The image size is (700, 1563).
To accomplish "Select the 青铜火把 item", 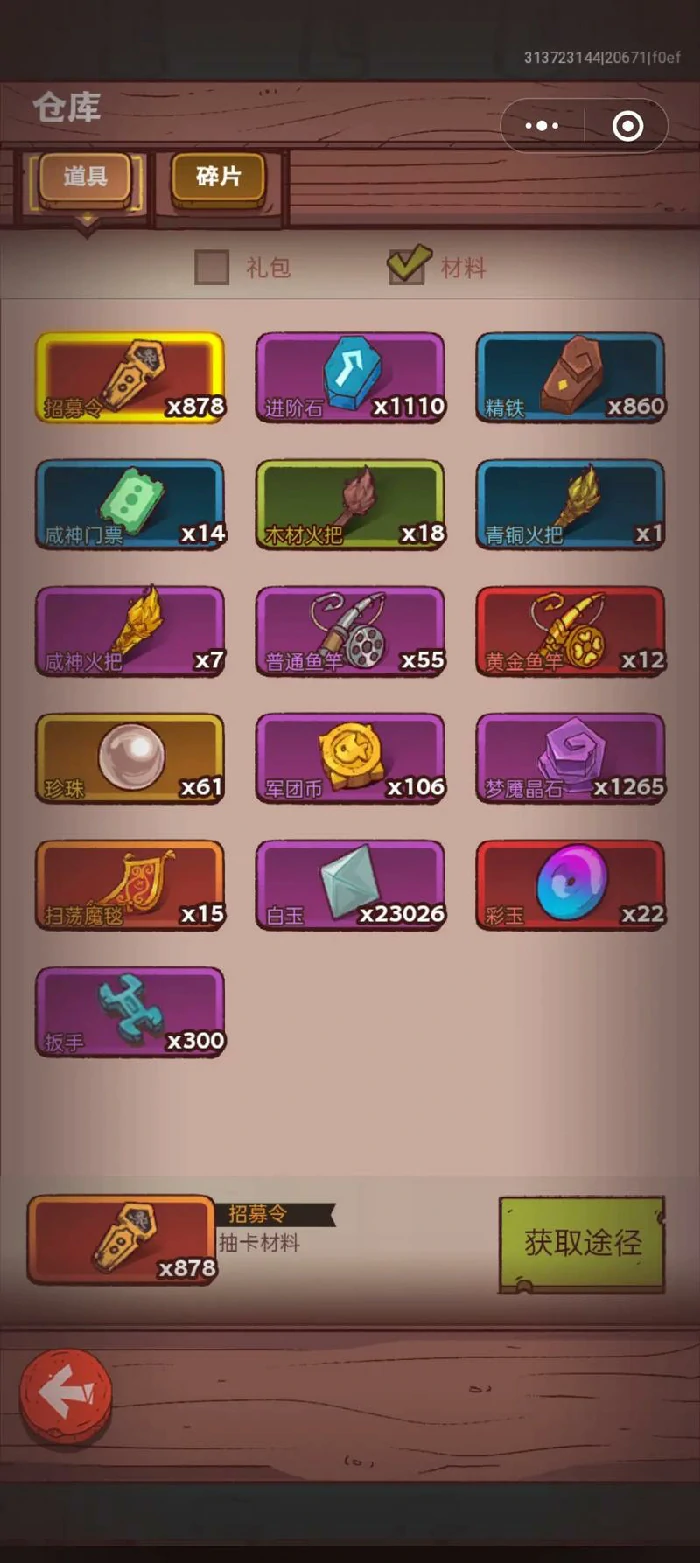I will (570, 504).
